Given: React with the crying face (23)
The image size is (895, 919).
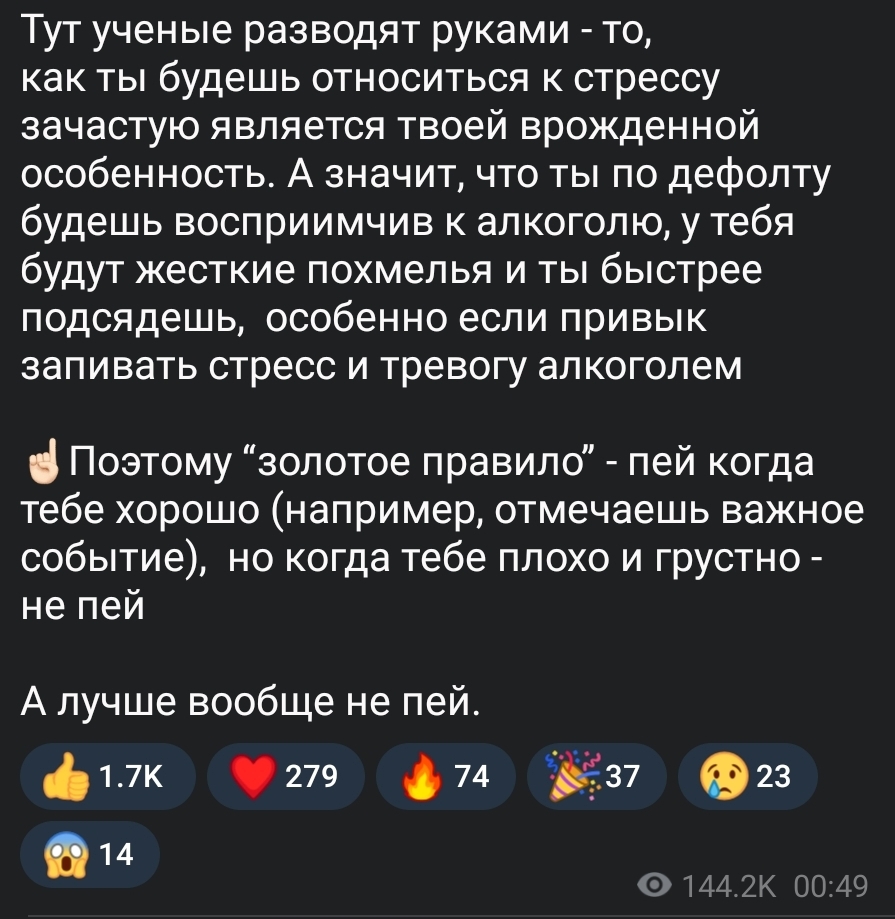Looking at the screenshot, I should click(745, 776).
